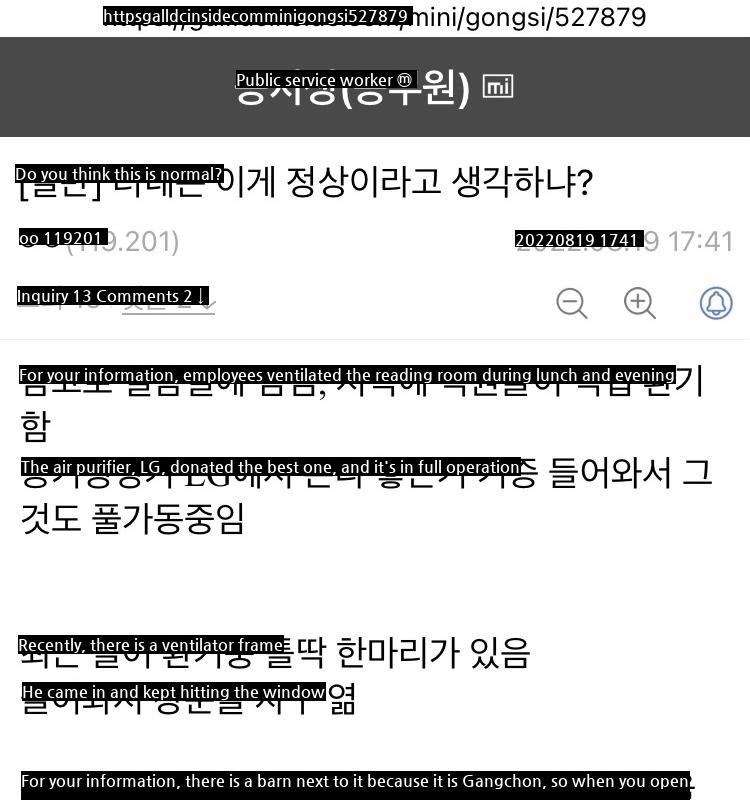
Task: Open the notification bell for this post
Action: point(715,303)
